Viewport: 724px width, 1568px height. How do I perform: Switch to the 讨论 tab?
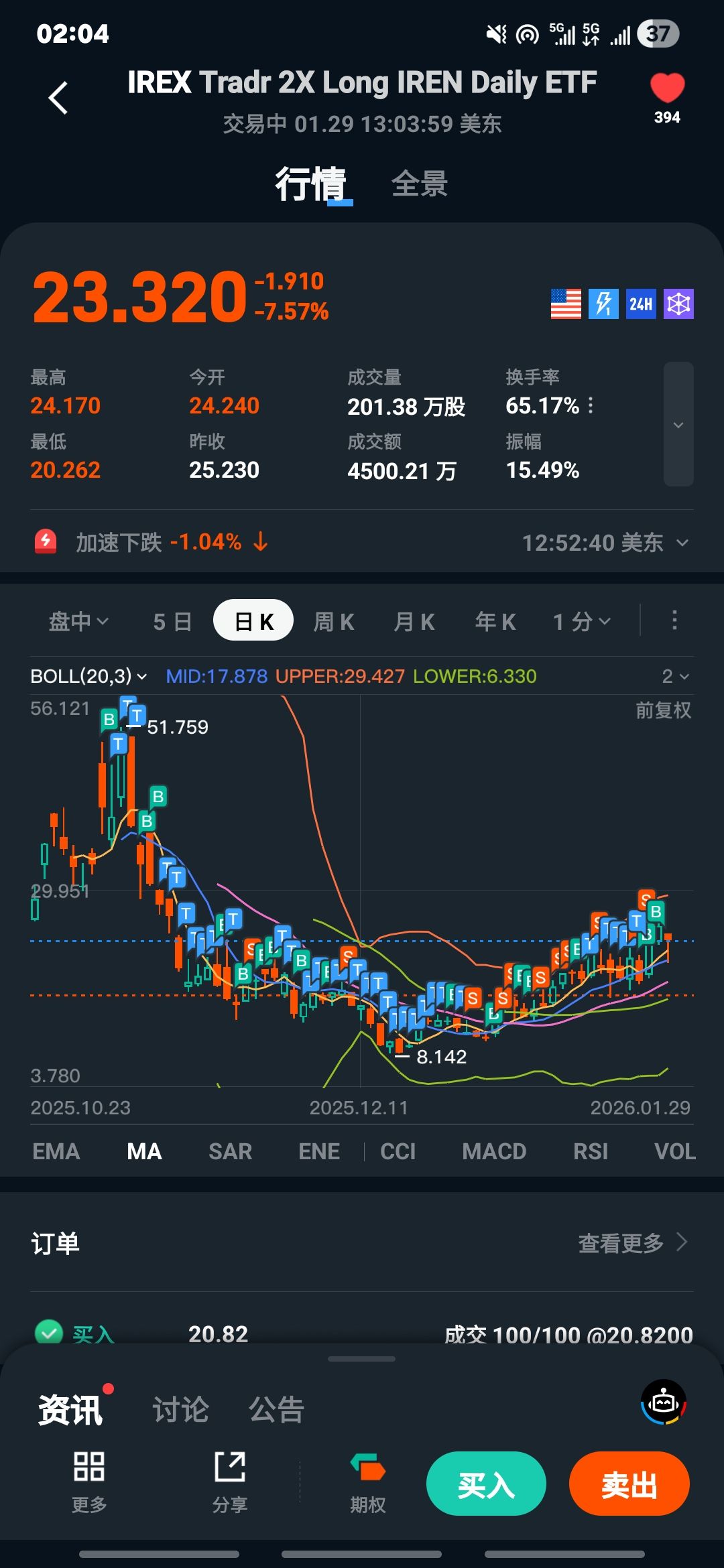pyautogui.click(x=180, y=1410)
